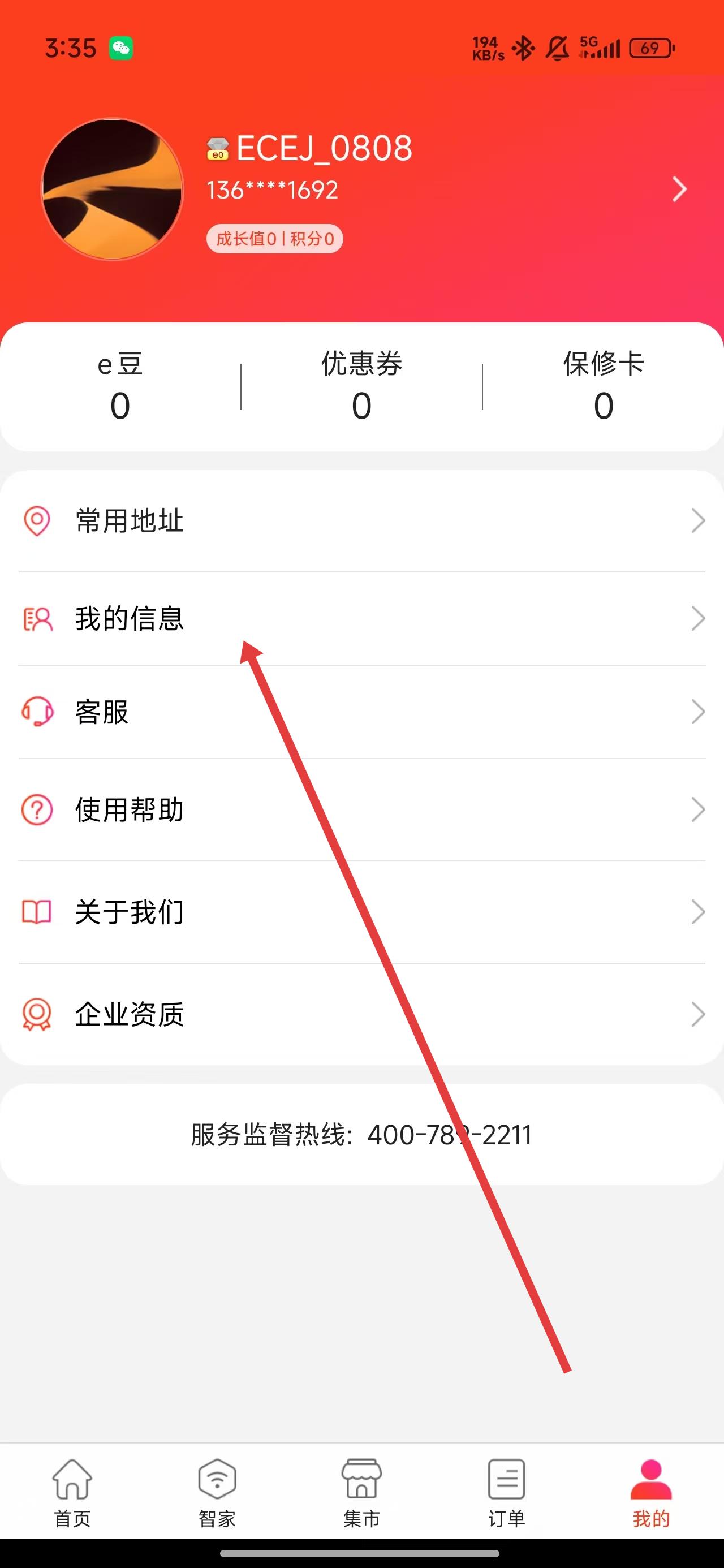View my 优惠券 coupons
The image size is (724, 1568).
(361, 386)
